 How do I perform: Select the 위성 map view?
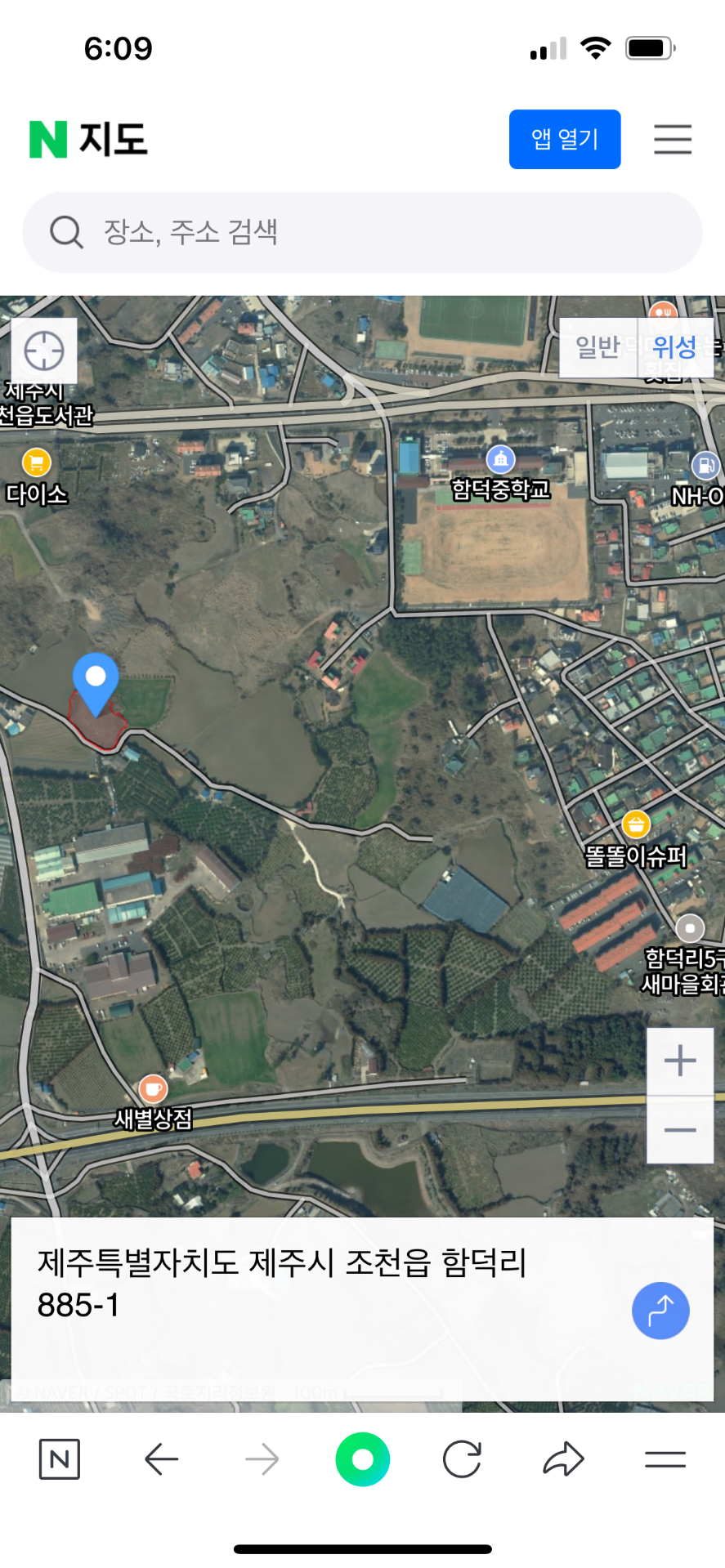click(675, 347)
